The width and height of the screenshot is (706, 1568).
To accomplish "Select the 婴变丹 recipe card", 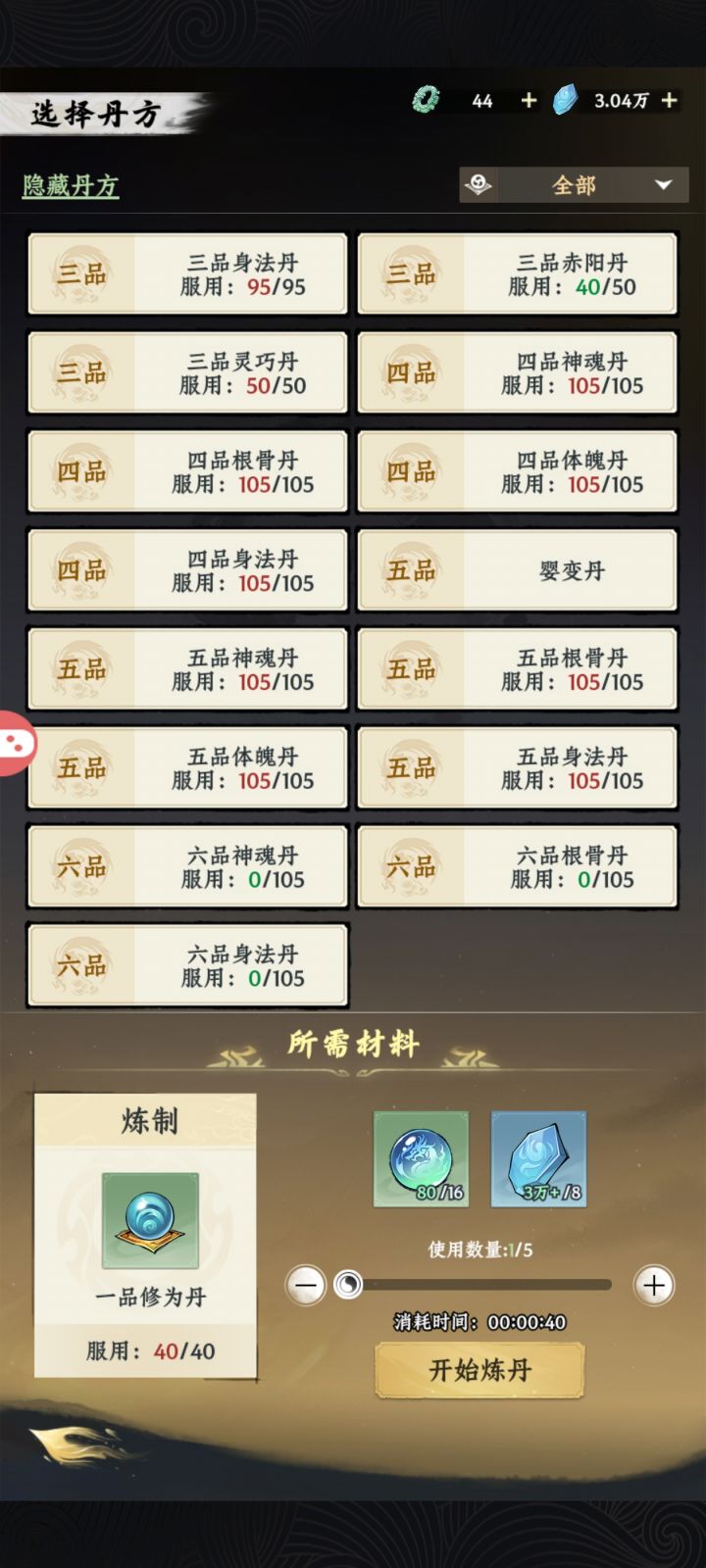I will (x=518, y=569).
